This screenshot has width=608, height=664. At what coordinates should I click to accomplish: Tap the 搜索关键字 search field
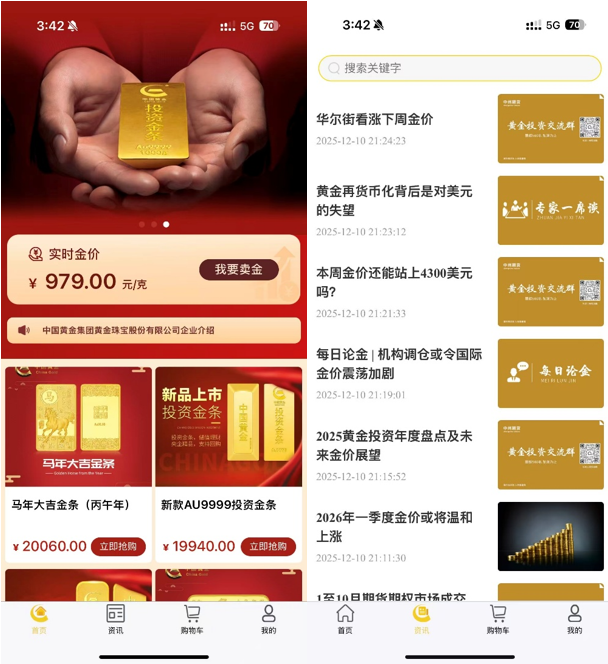pos(460,68)
